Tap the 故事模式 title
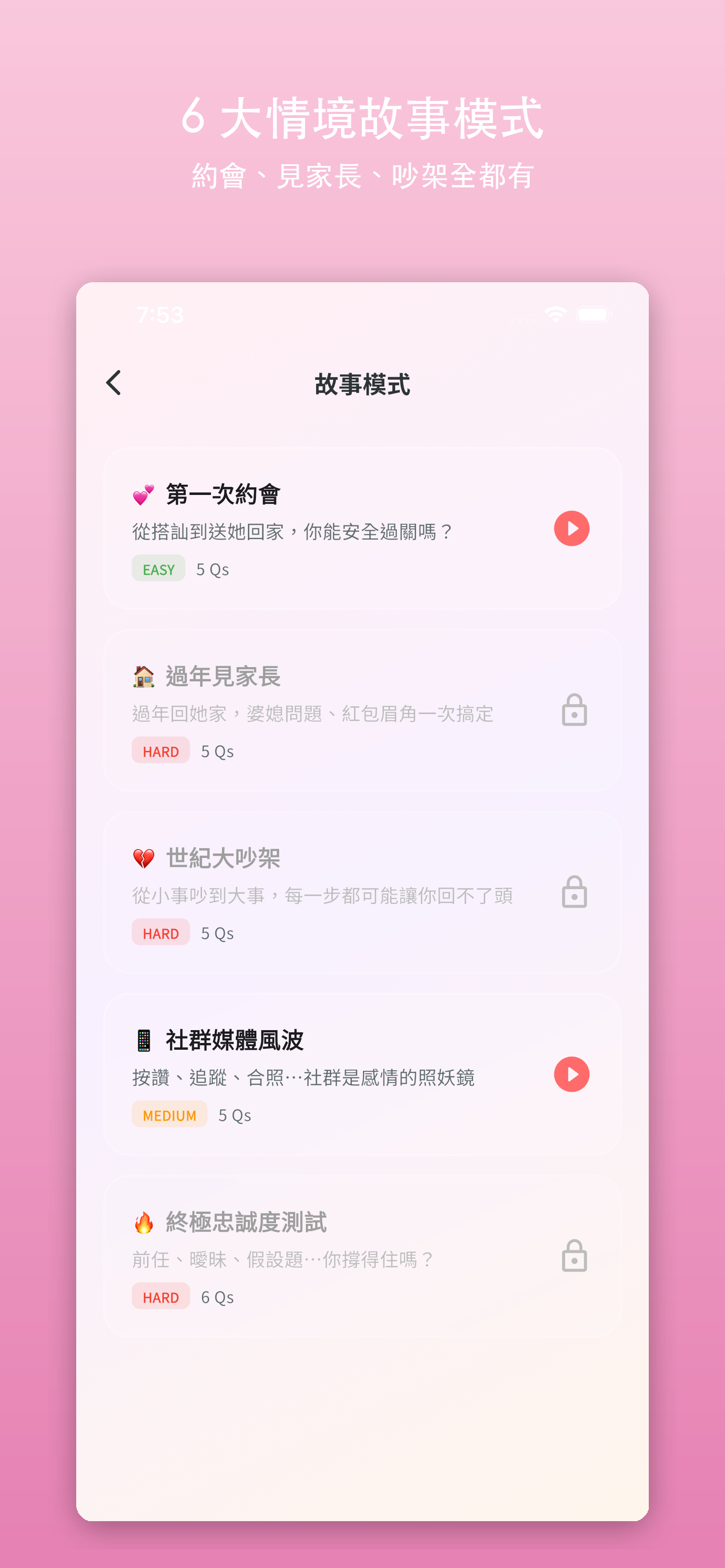Viewport: 725px width, 1568px height. 362,384
